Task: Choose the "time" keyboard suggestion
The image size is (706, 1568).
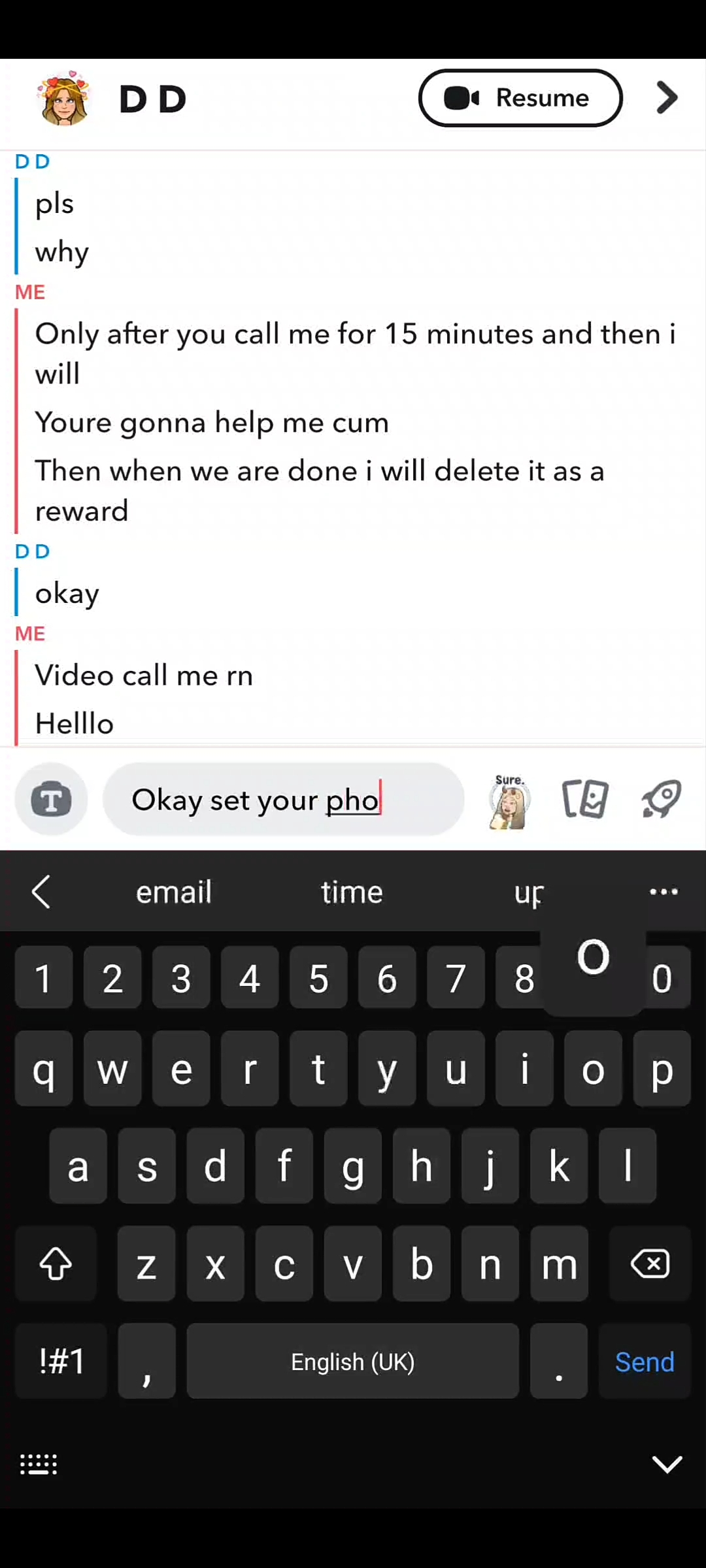Action: 352,892
